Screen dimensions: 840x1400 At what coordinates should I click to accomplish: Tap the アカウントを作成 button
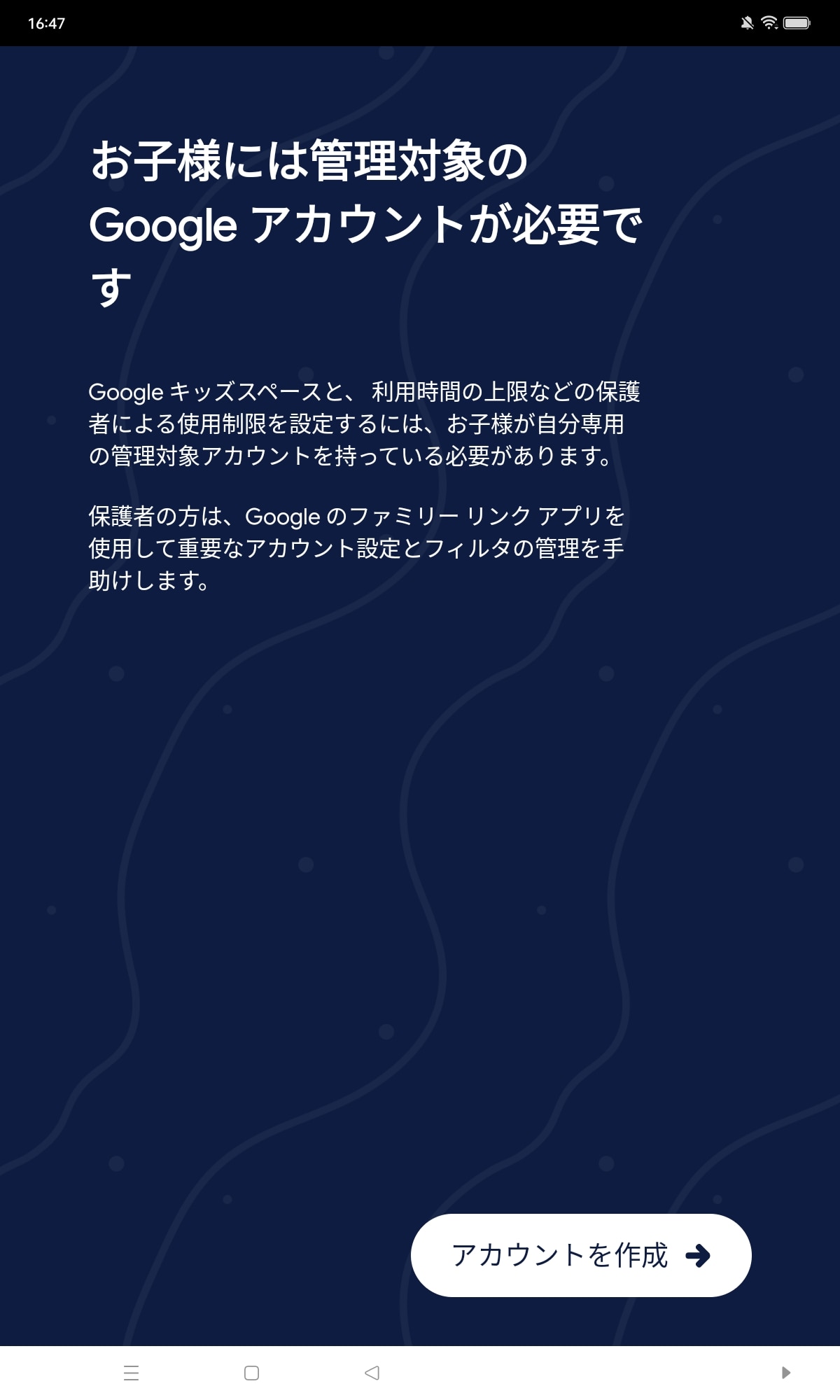coord(580,1255)
